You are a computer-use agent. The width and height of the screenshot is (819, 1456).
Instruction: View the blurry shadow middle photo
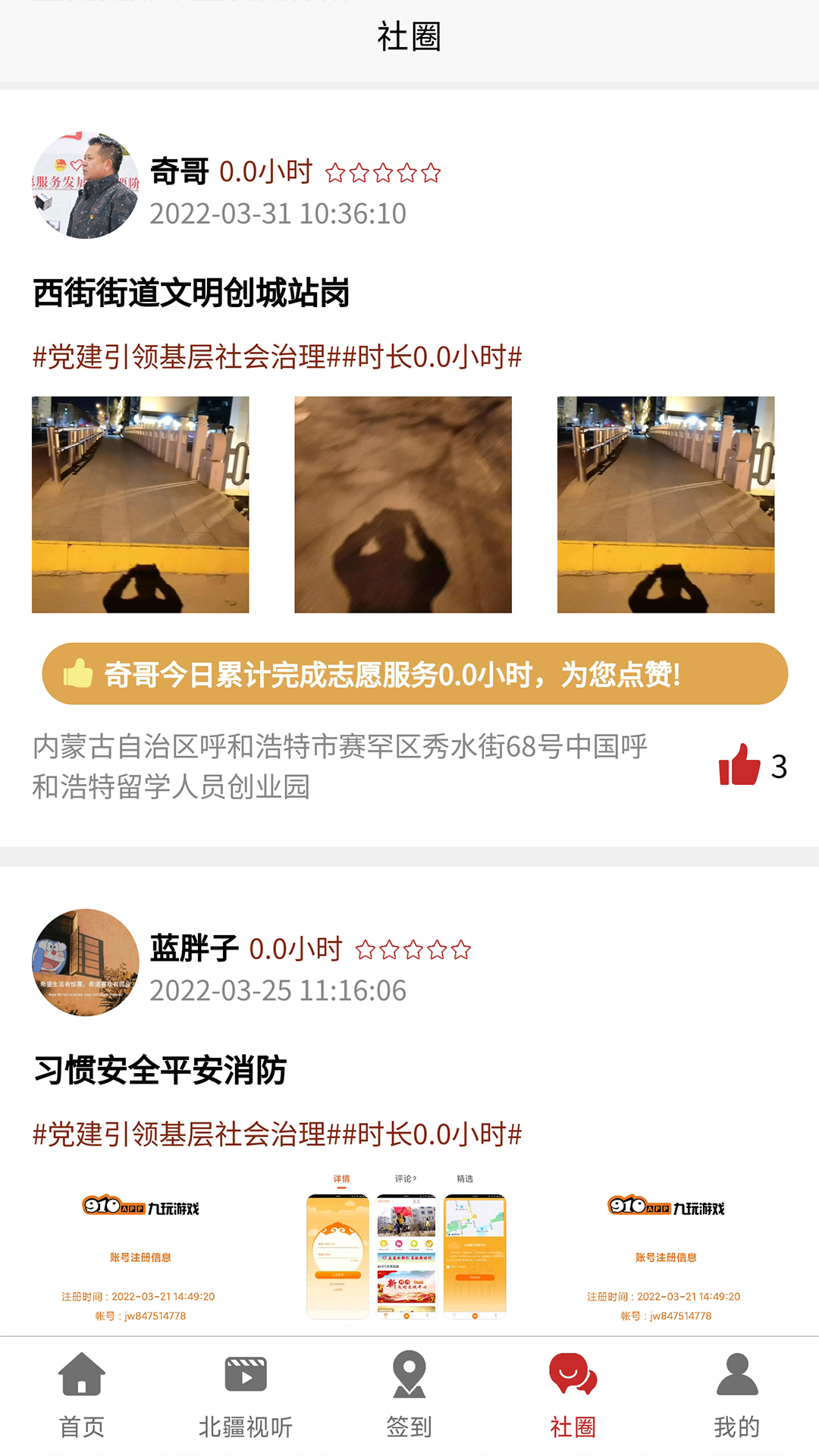point(402,502)
